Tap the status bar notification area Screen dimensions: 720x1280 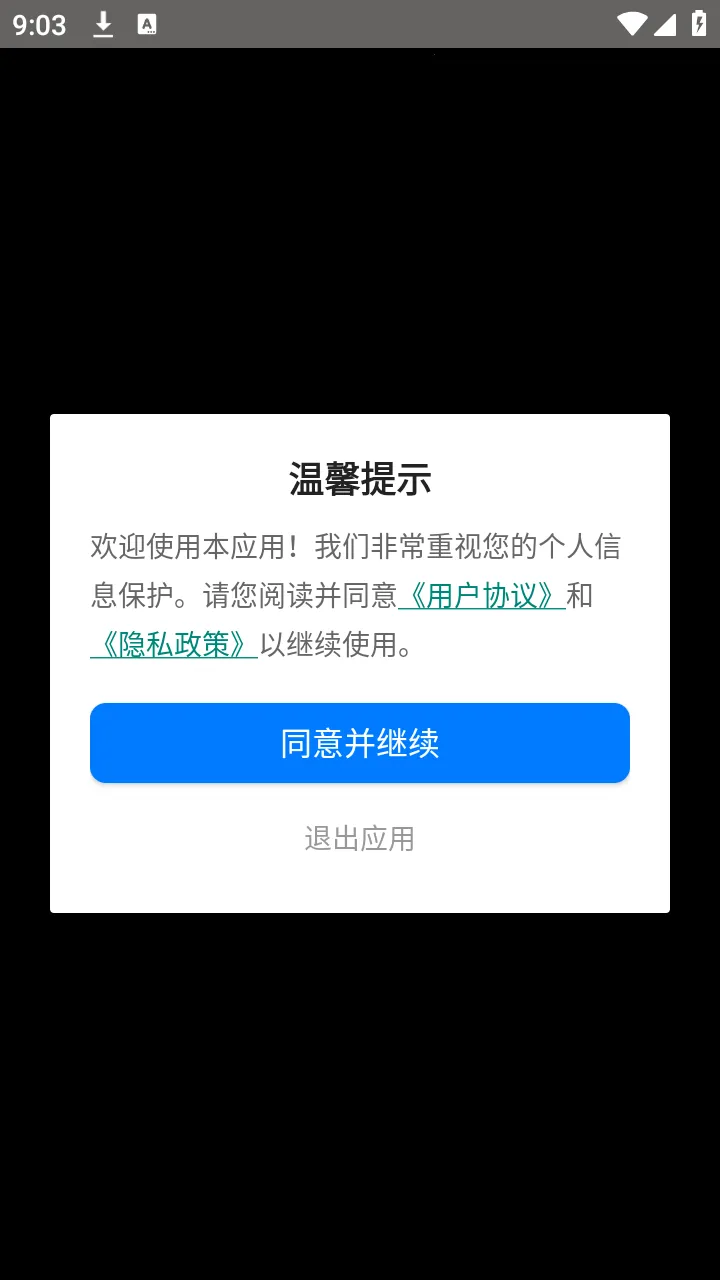click(x=125, y=24)
